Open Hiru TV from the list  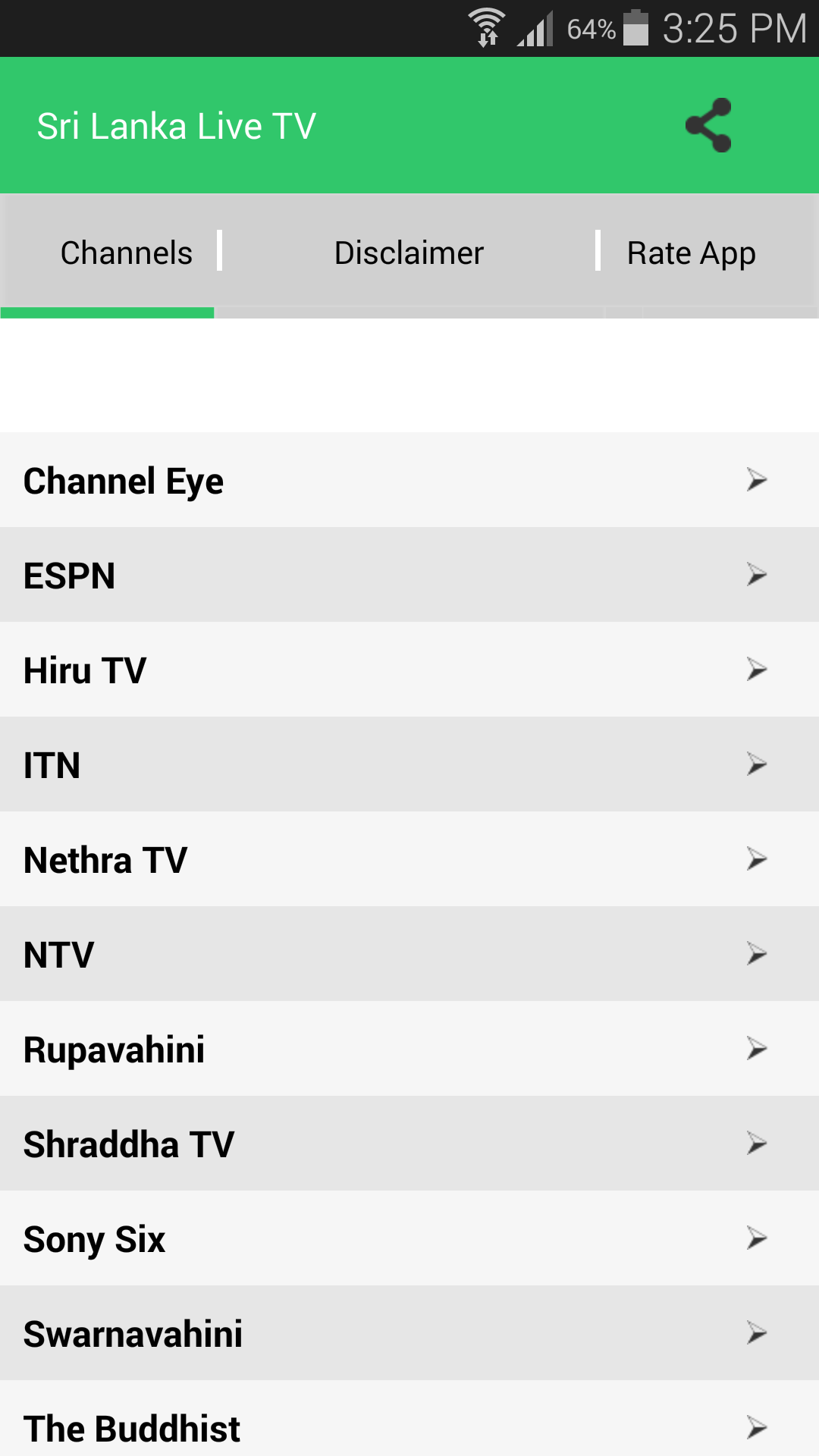pos(409,670)
